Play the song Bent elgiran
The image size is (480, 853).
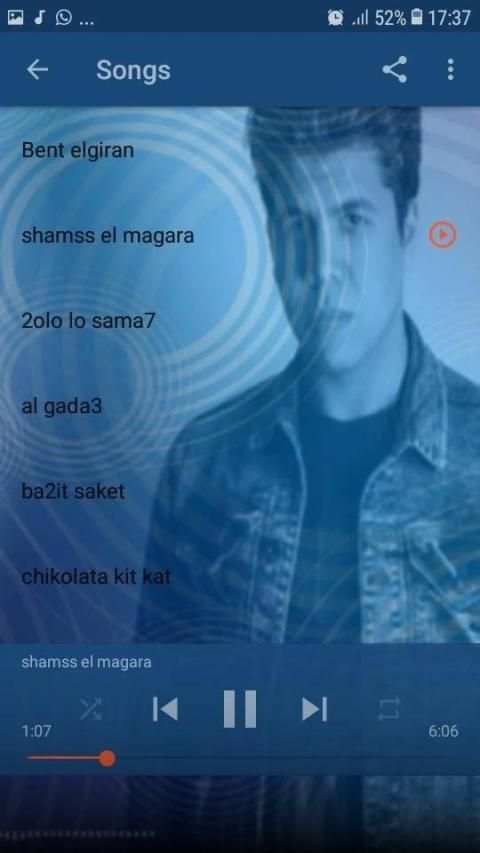point(240,150)
